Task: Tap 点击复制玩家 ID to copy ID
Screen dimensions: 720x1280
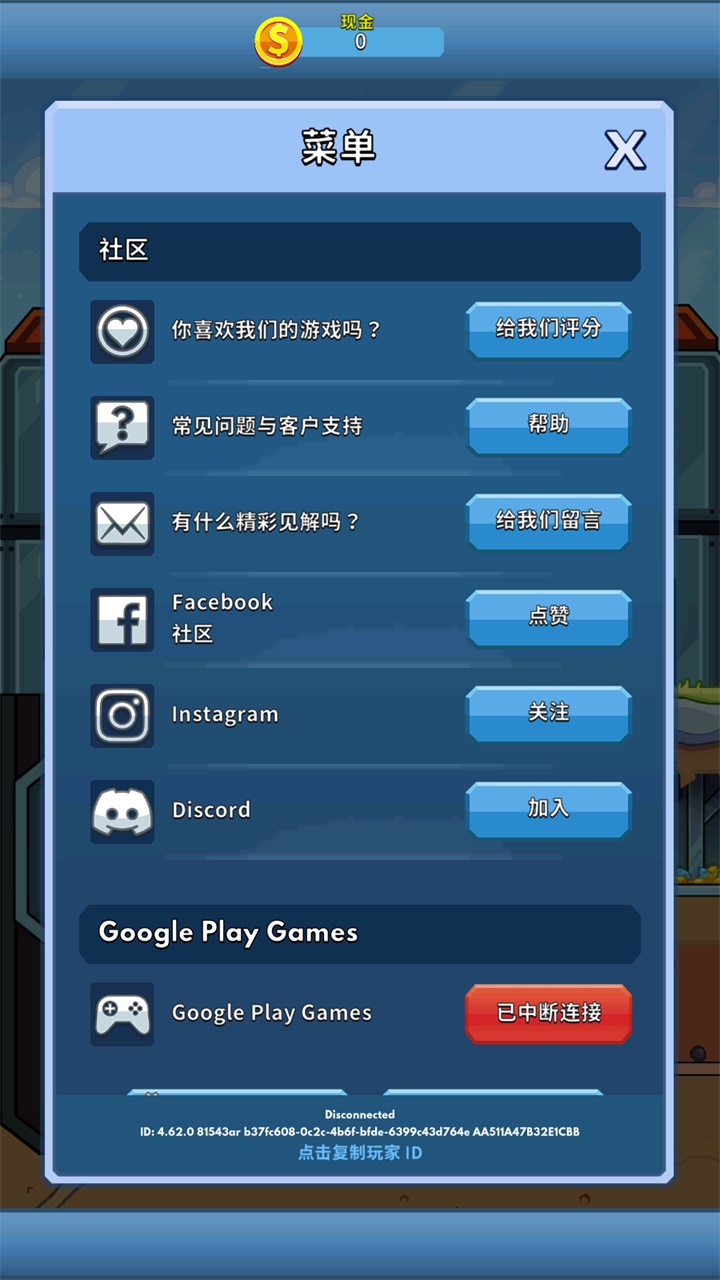Action: (360, 1153)
